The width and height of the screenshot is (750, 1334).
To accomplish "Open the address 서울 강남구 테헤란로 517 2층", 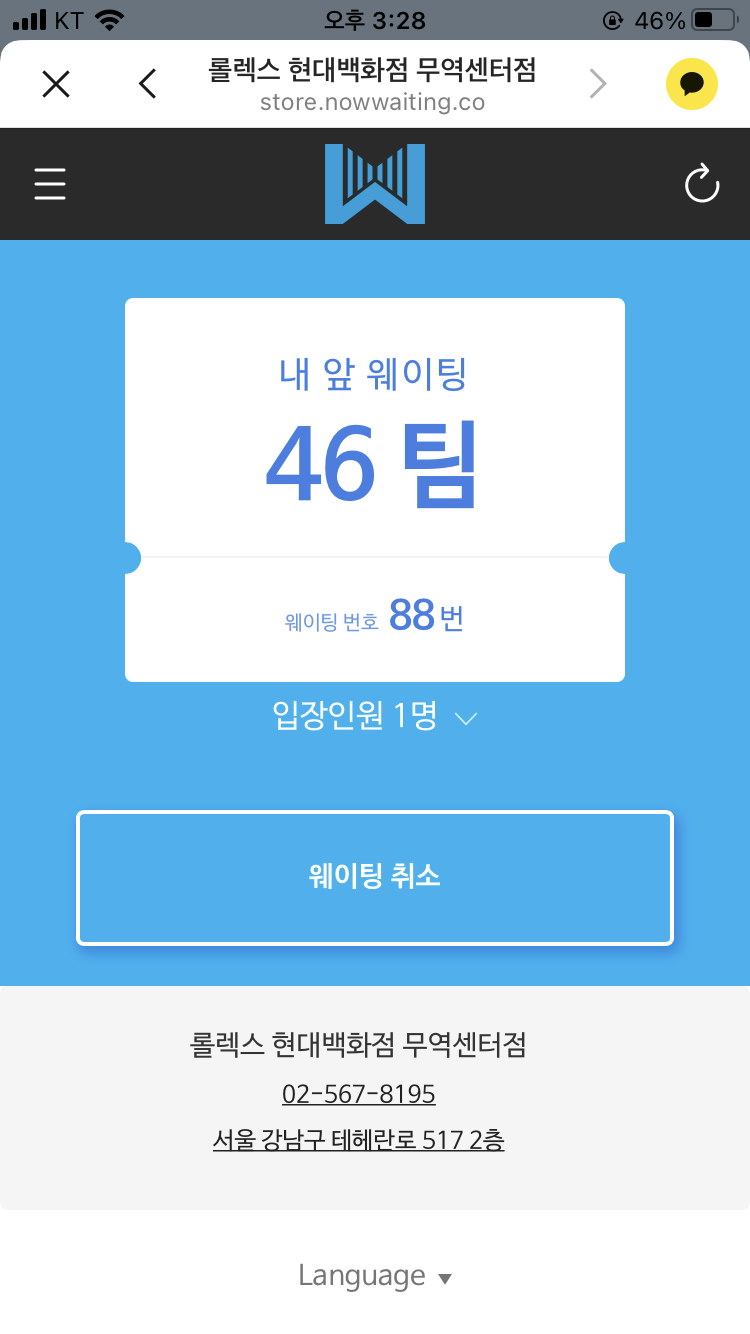I will pyautogui.click(x=359, y=1140).
